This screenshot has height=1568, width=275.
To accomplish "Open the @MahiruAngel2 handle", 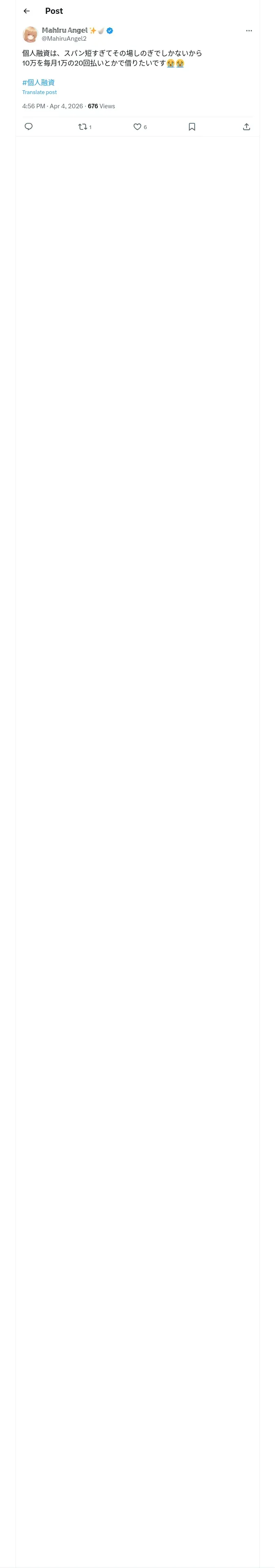I will tap(64, 38).
